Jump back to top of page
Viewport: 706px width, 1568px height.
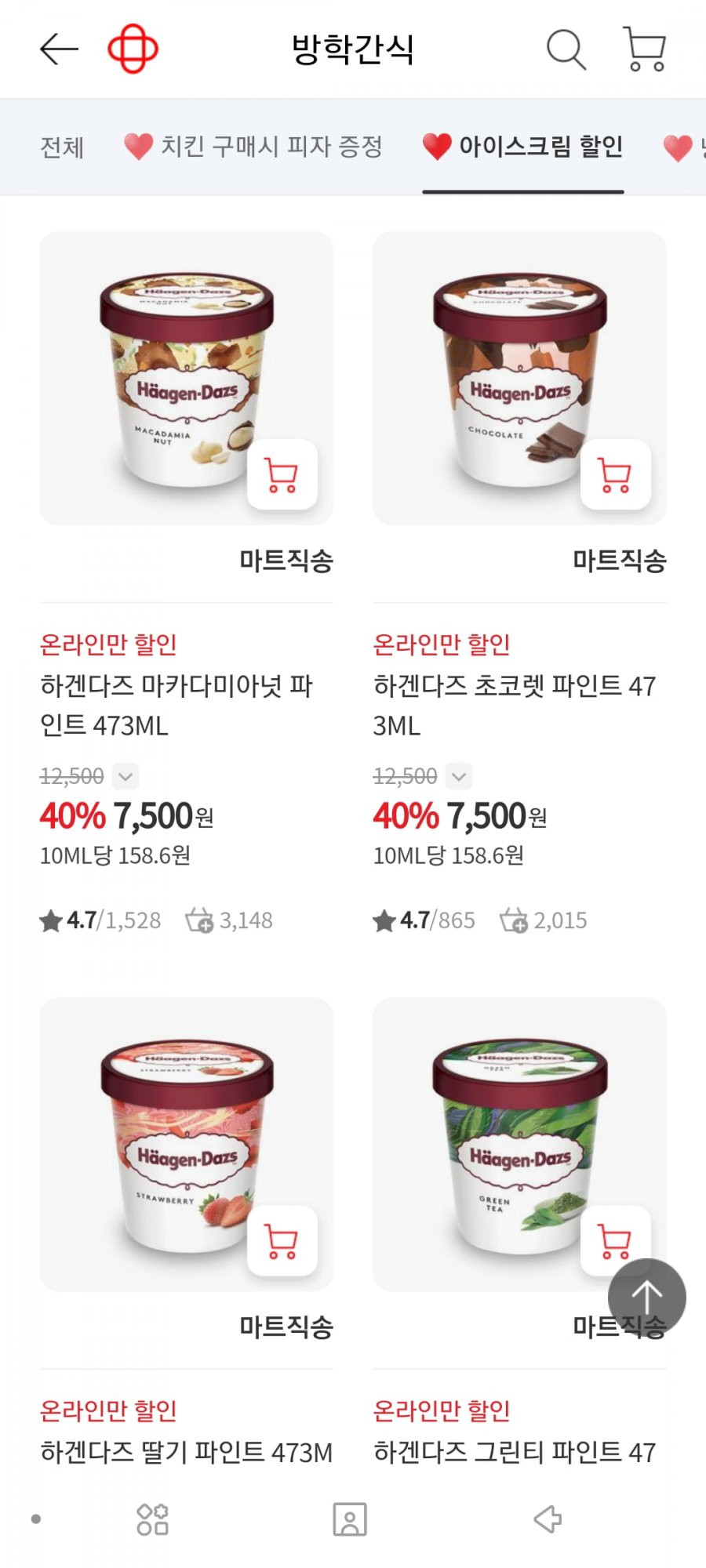647,1298
